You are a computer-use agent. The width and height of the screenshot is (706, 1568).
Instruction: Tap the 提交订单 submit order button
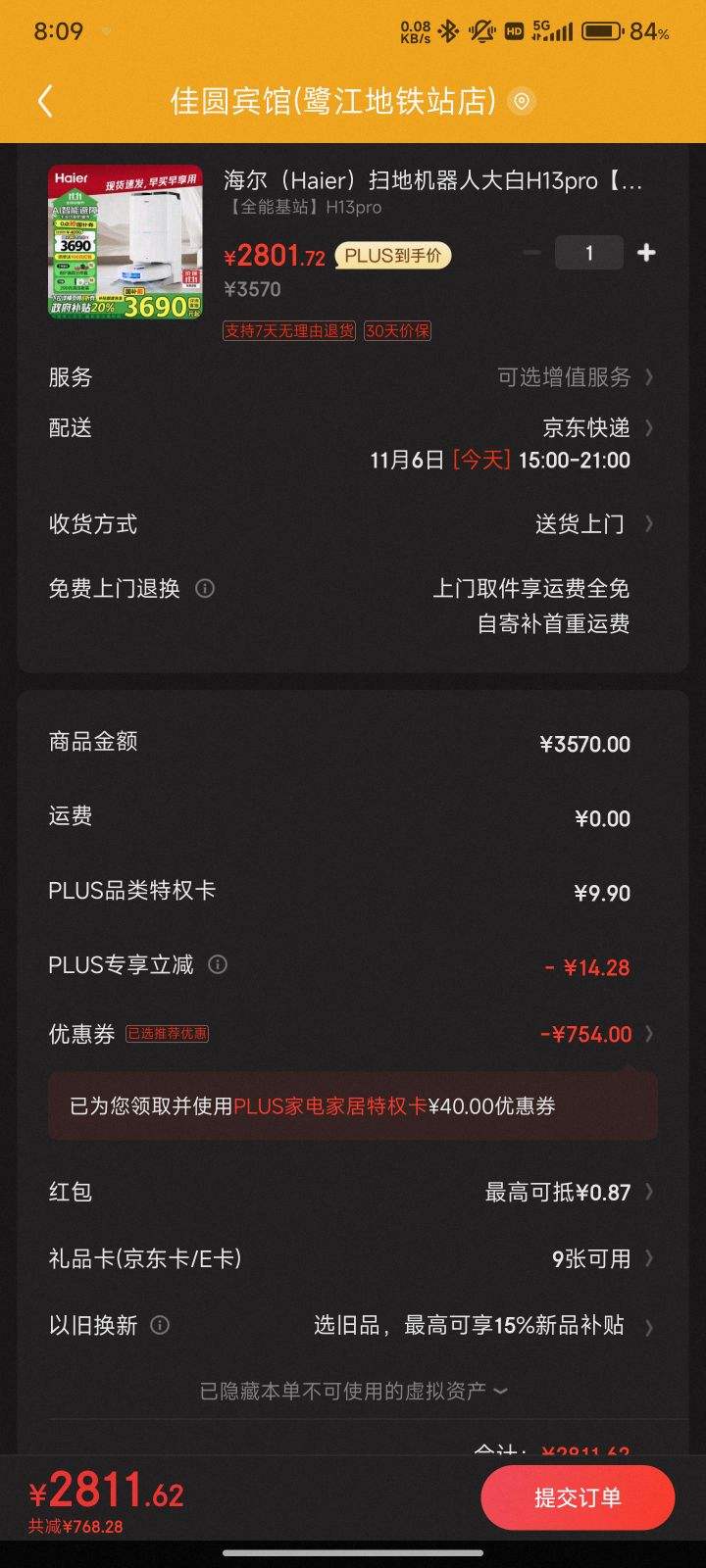coord(578,1496)
